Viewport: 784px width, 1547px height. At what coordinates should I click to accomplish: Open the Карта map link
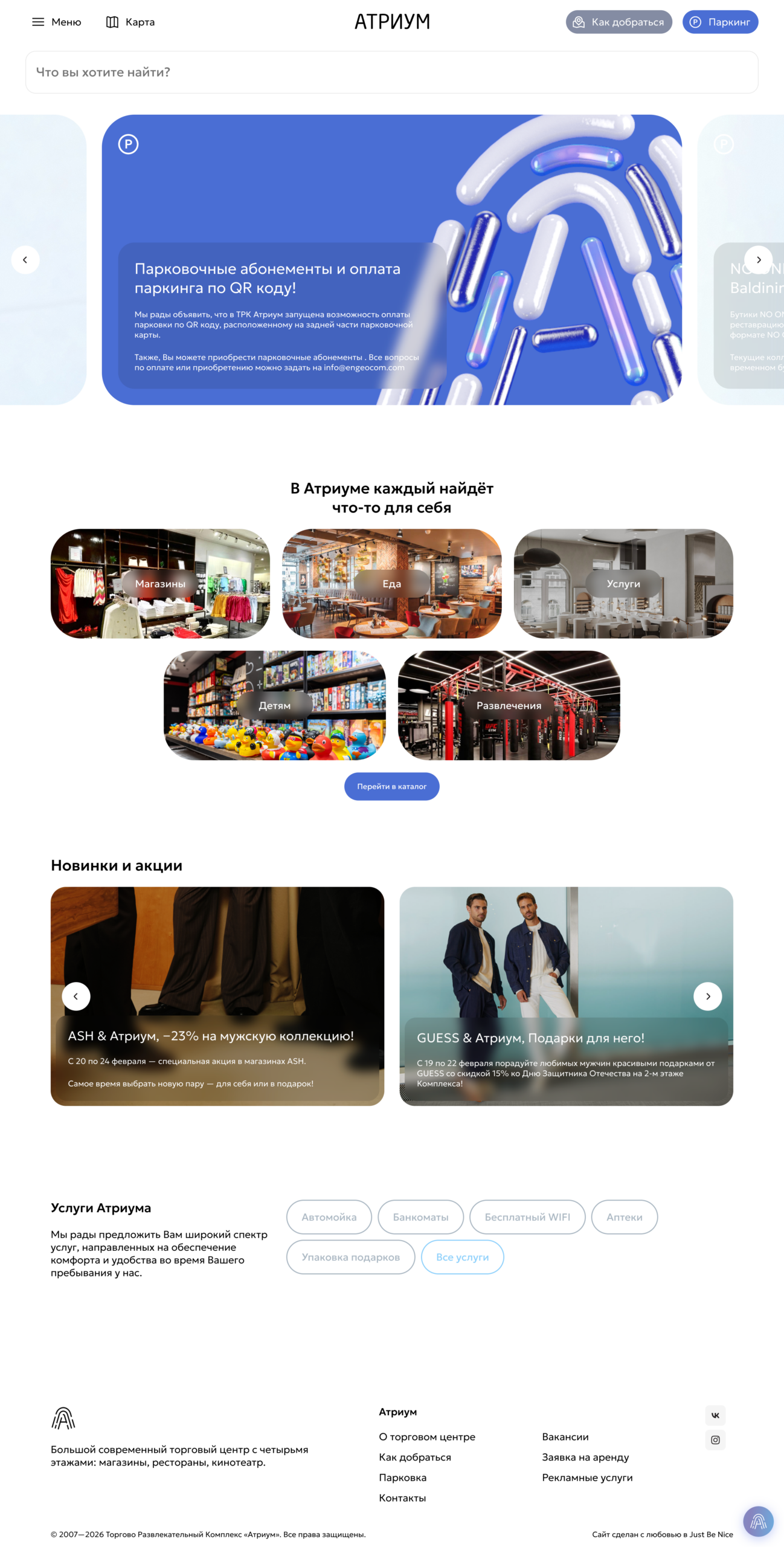click(x=130, y=22)
